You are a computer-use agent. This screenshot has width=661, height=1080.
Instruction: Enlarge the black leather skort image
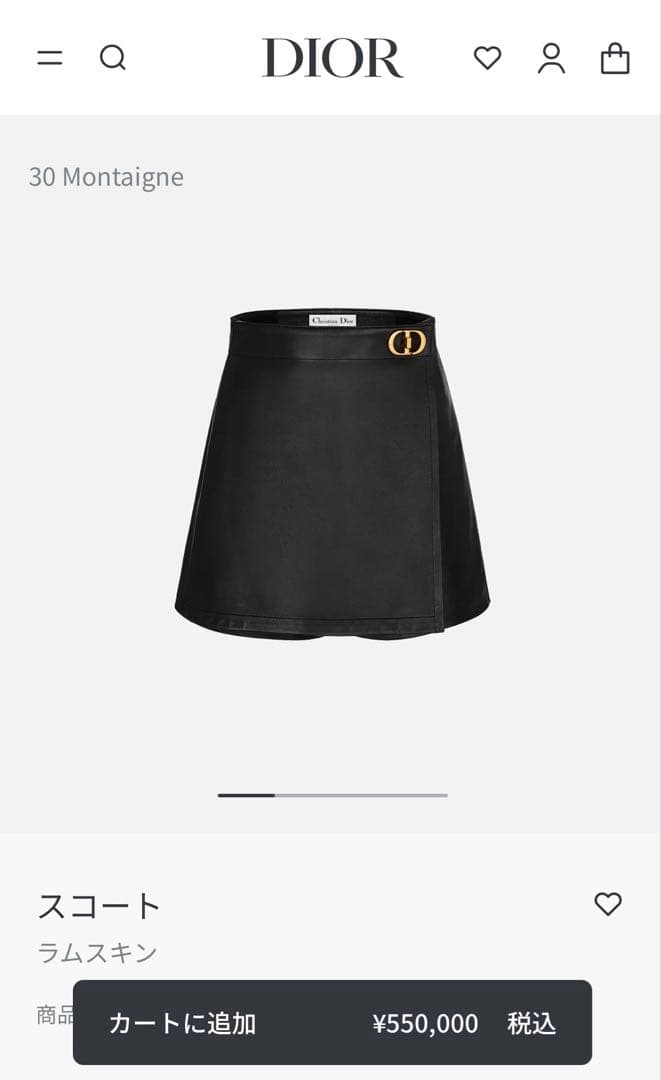[x=332, y=475]
